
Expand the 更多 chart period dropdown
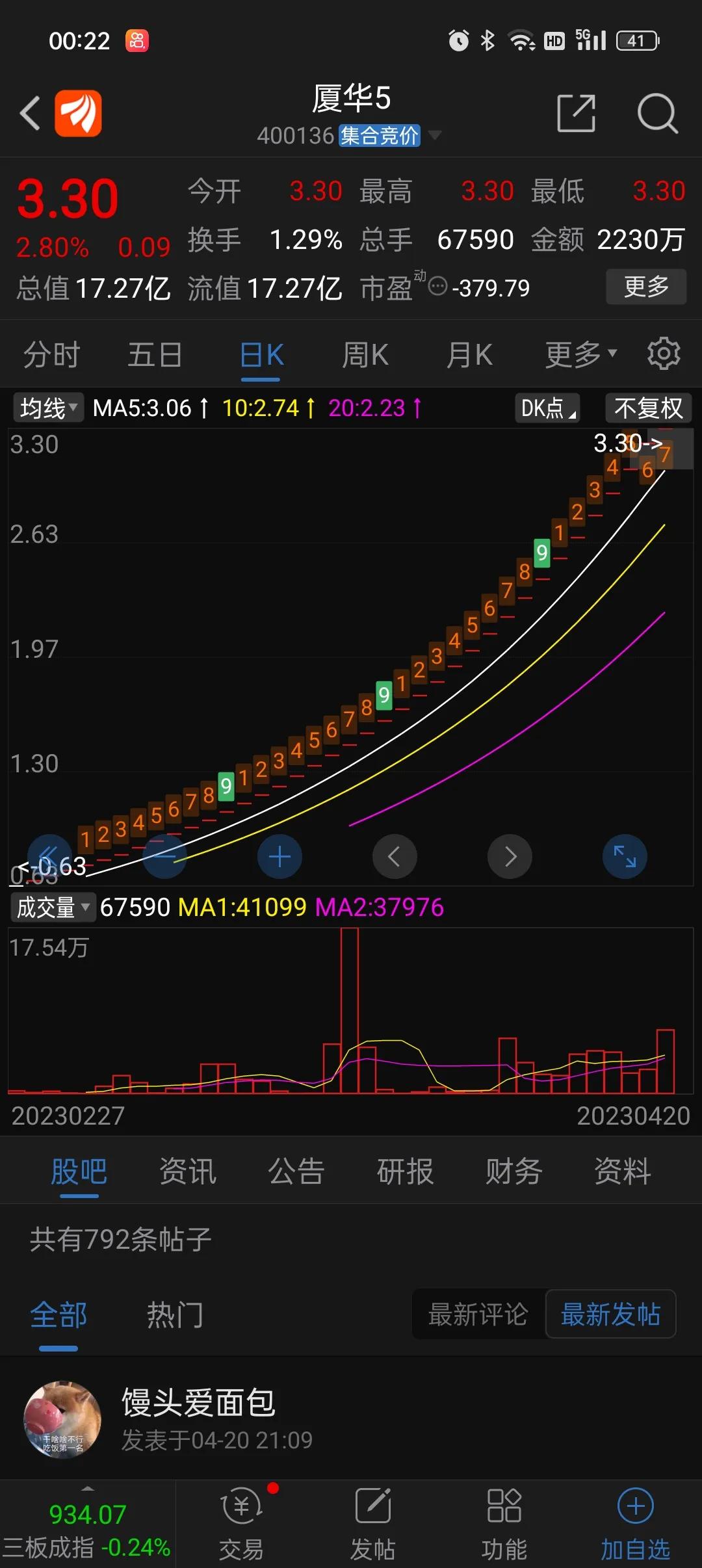580,355
